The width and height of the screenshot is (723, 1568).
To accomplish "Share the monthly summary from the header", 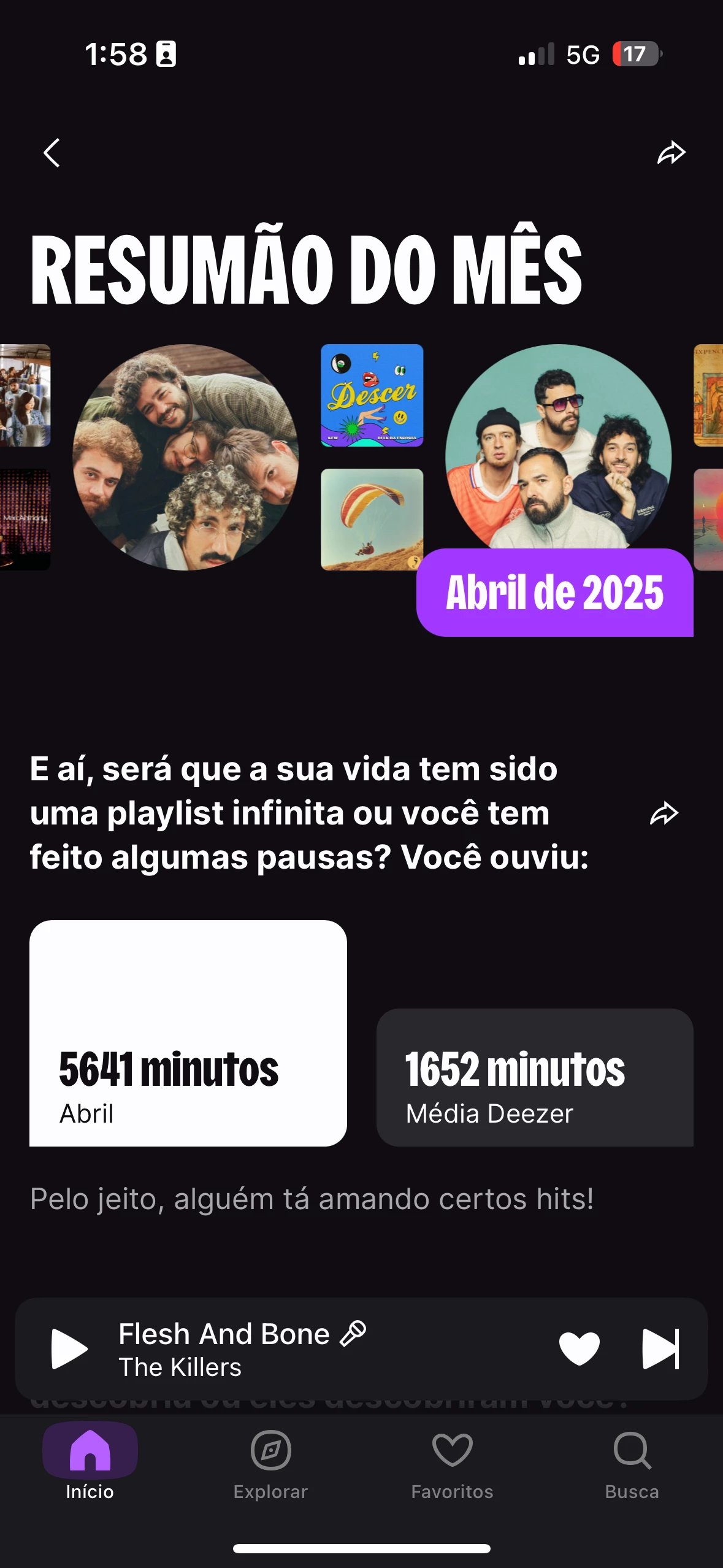I will point(671,153).
